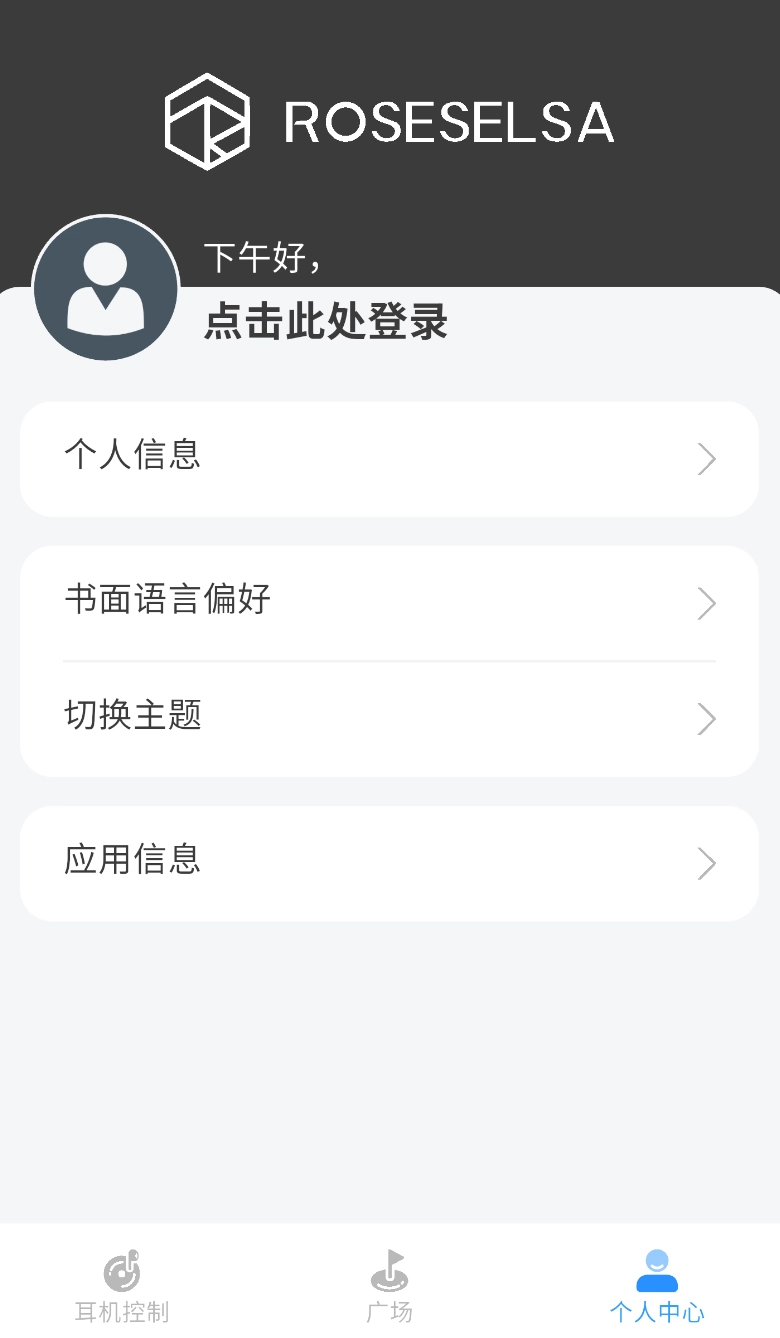Switch to the 耳机控制 tab
This screenshot has height=1338, width=780.
[x=122, y=1285]
